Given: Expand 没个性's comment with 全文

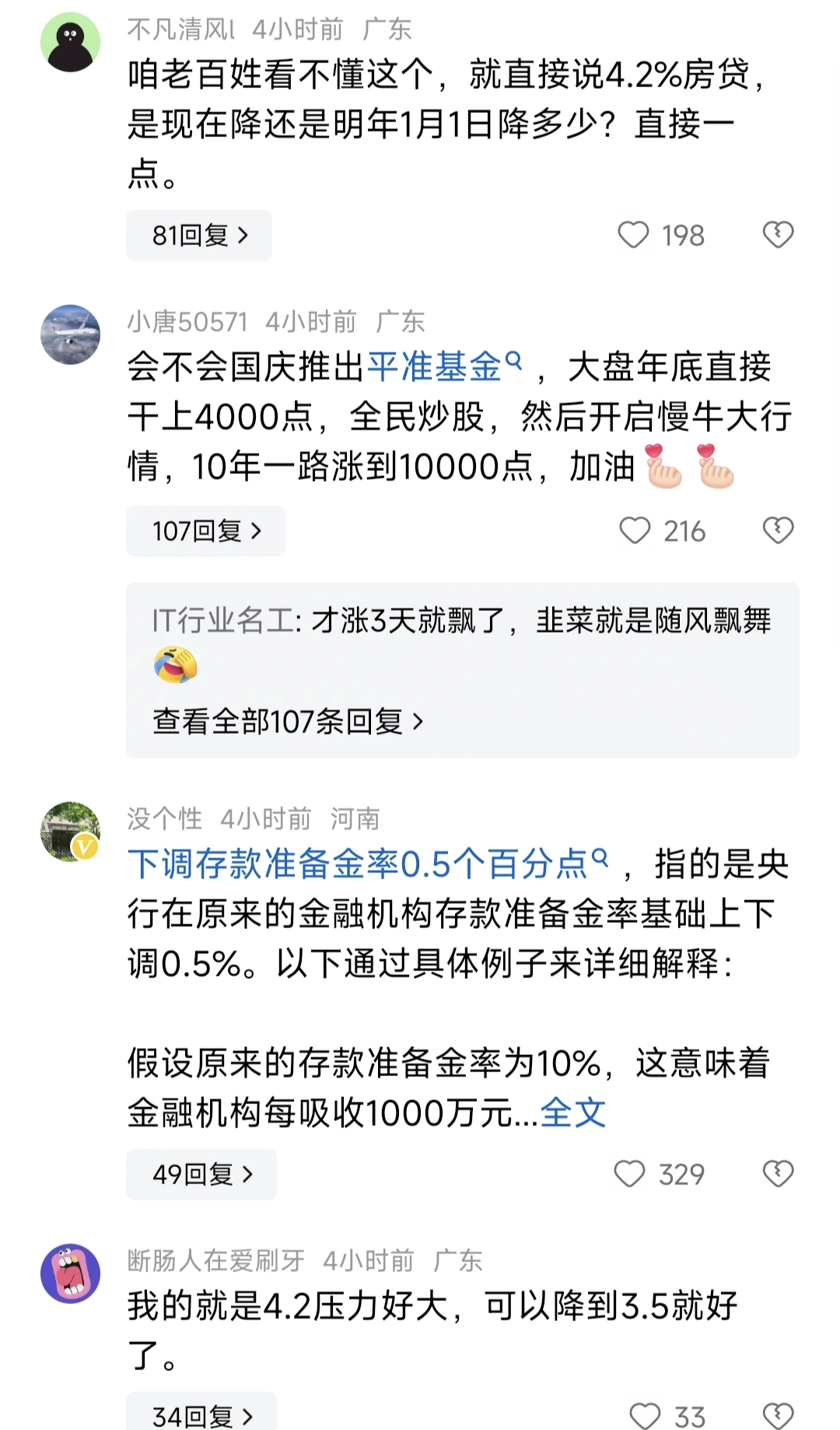Looking at the screenshot, I should coord(572,1113).
